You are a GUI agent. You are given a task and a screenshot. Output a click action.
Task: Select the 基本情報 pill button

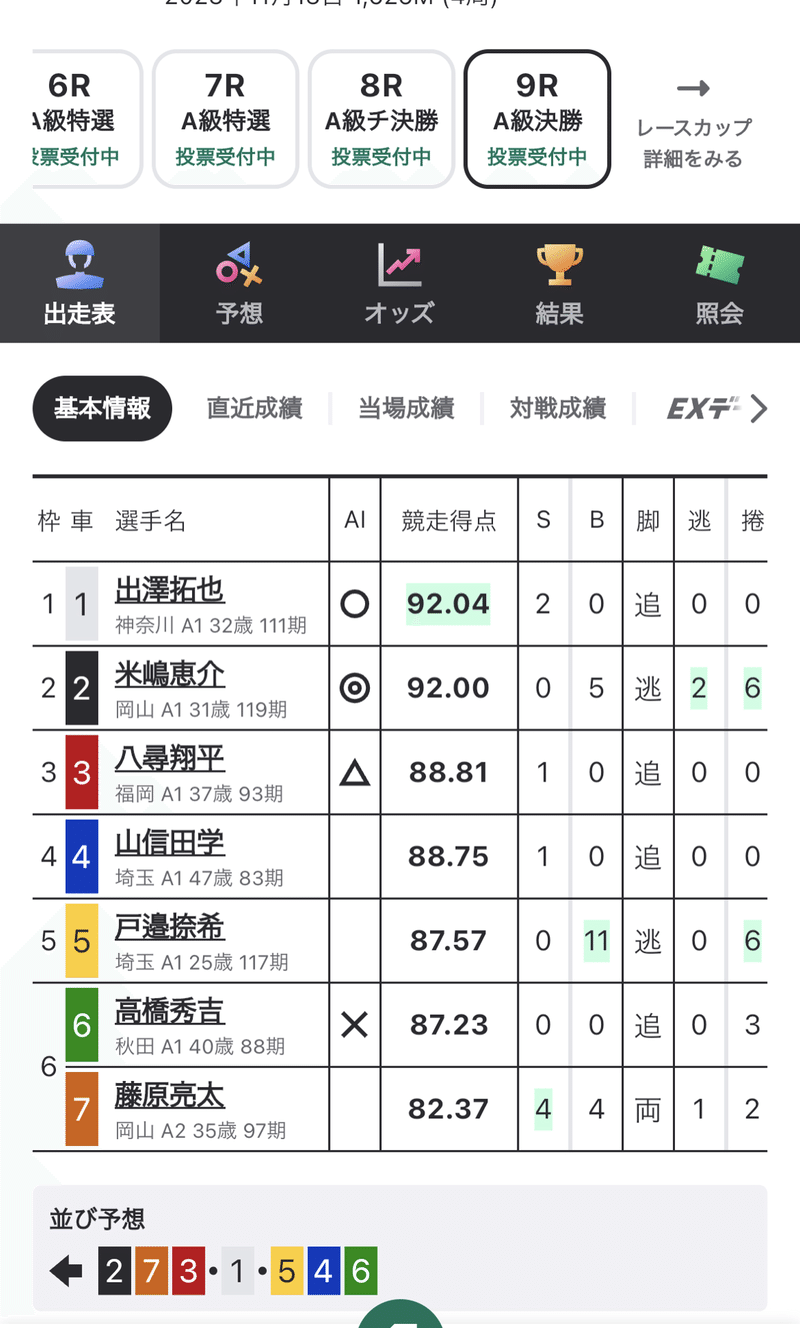[102, 408]
